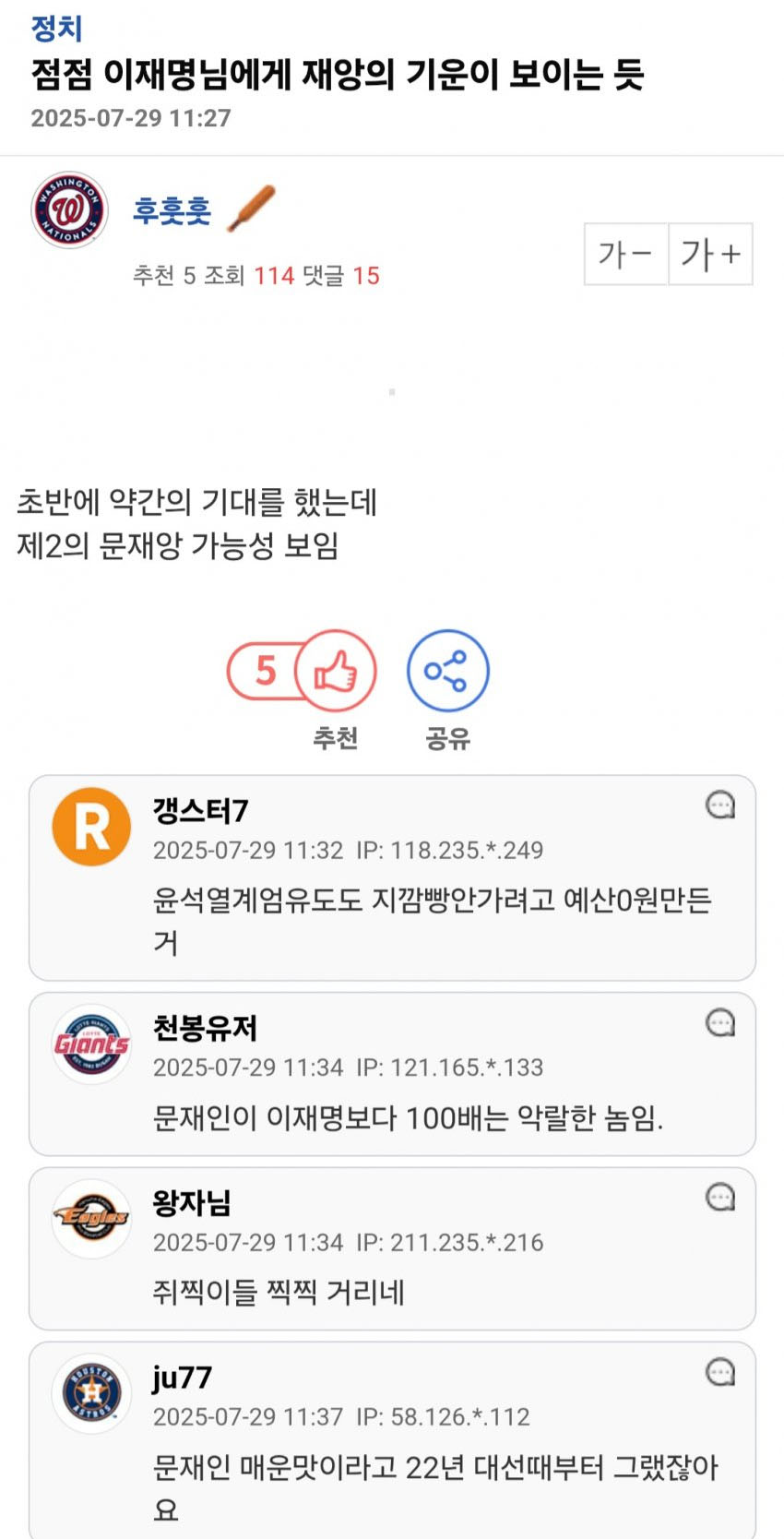Reply to 천봉유저's comment
Viewport: 784px width, 1539px height.
click(719, 1023)
